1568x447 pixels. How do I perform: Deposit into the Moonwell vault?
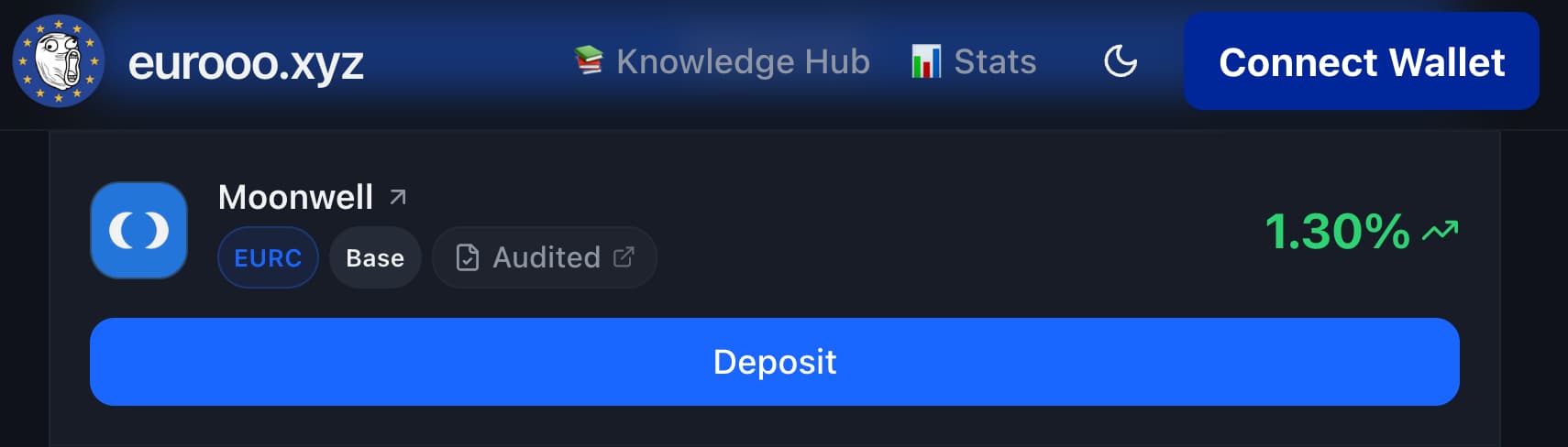[x=774, y=362]
